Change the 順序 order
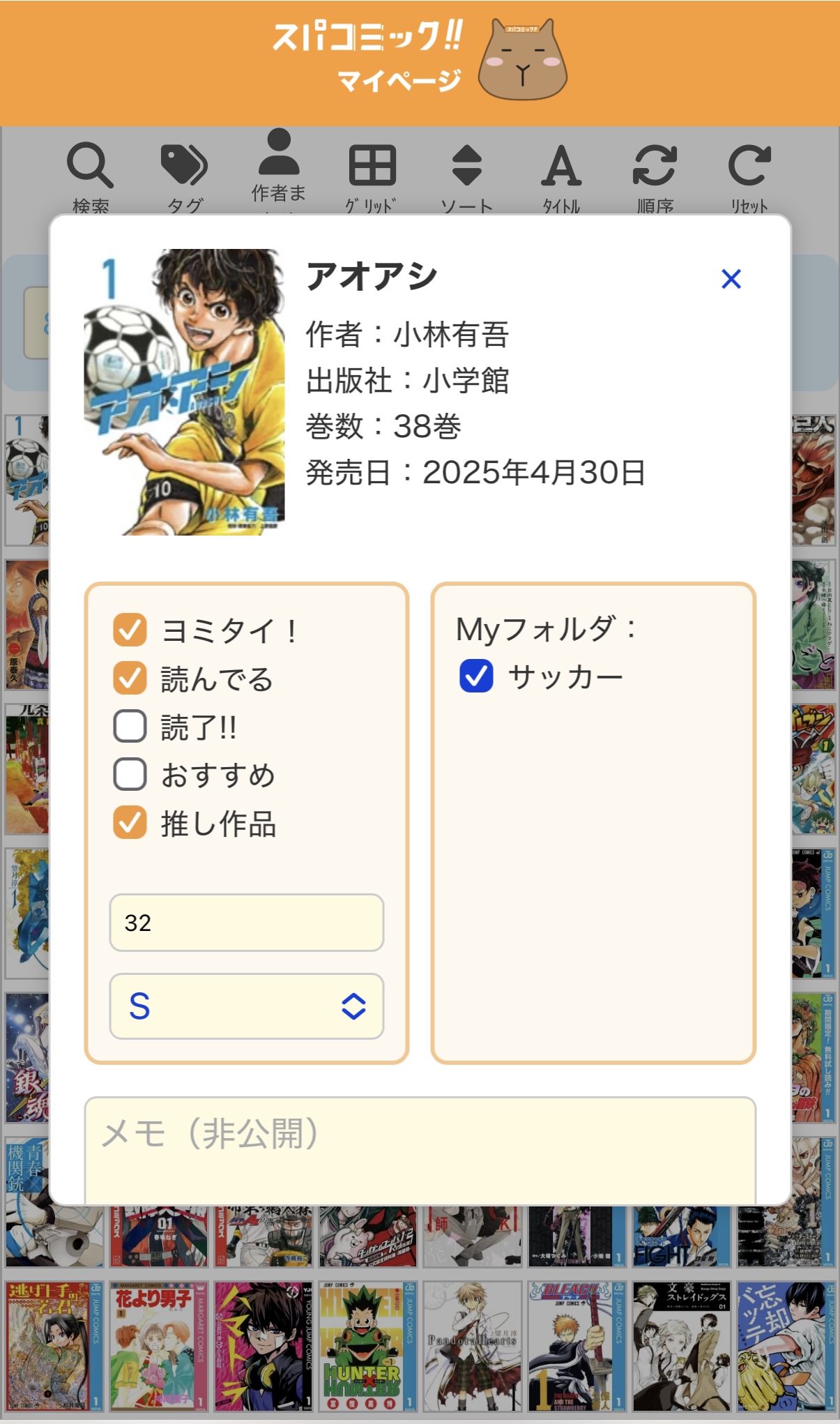The height and width of the screenshot is (1424, 840). pyautogui.click(x=655, y=176)
